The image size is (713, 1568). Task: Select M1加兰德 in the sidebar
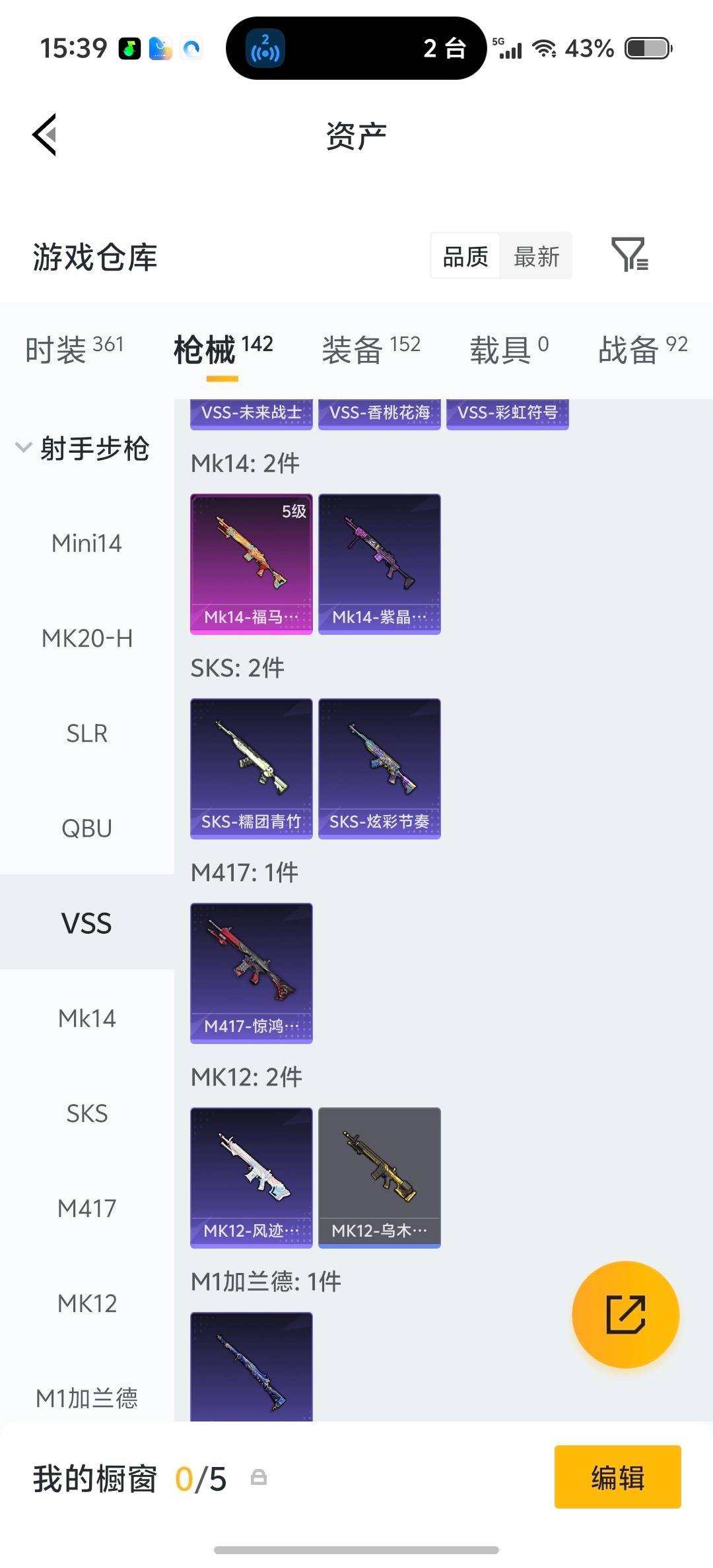tap(88, 1398)
